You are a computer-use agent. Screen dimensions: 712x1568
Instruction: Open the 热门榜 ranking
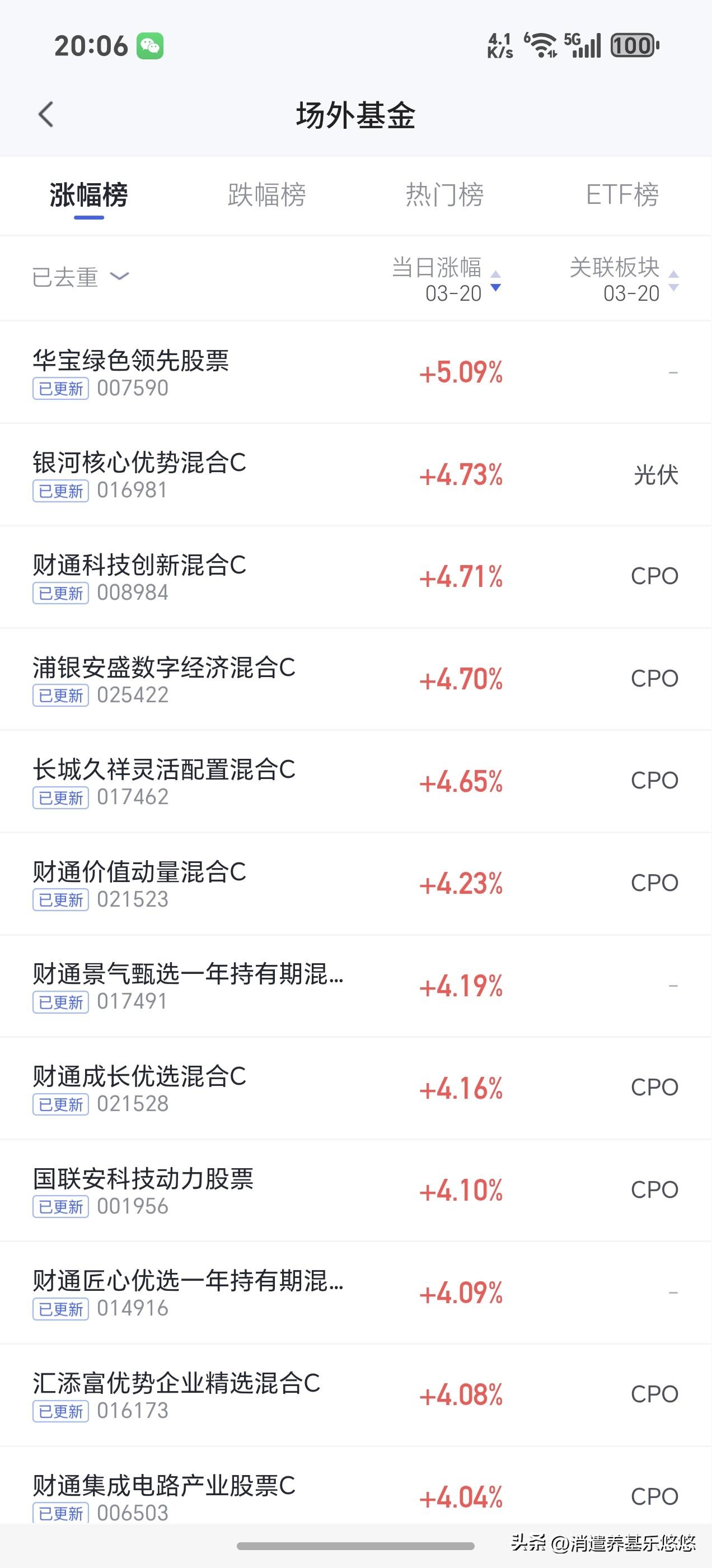pos(444,195)
